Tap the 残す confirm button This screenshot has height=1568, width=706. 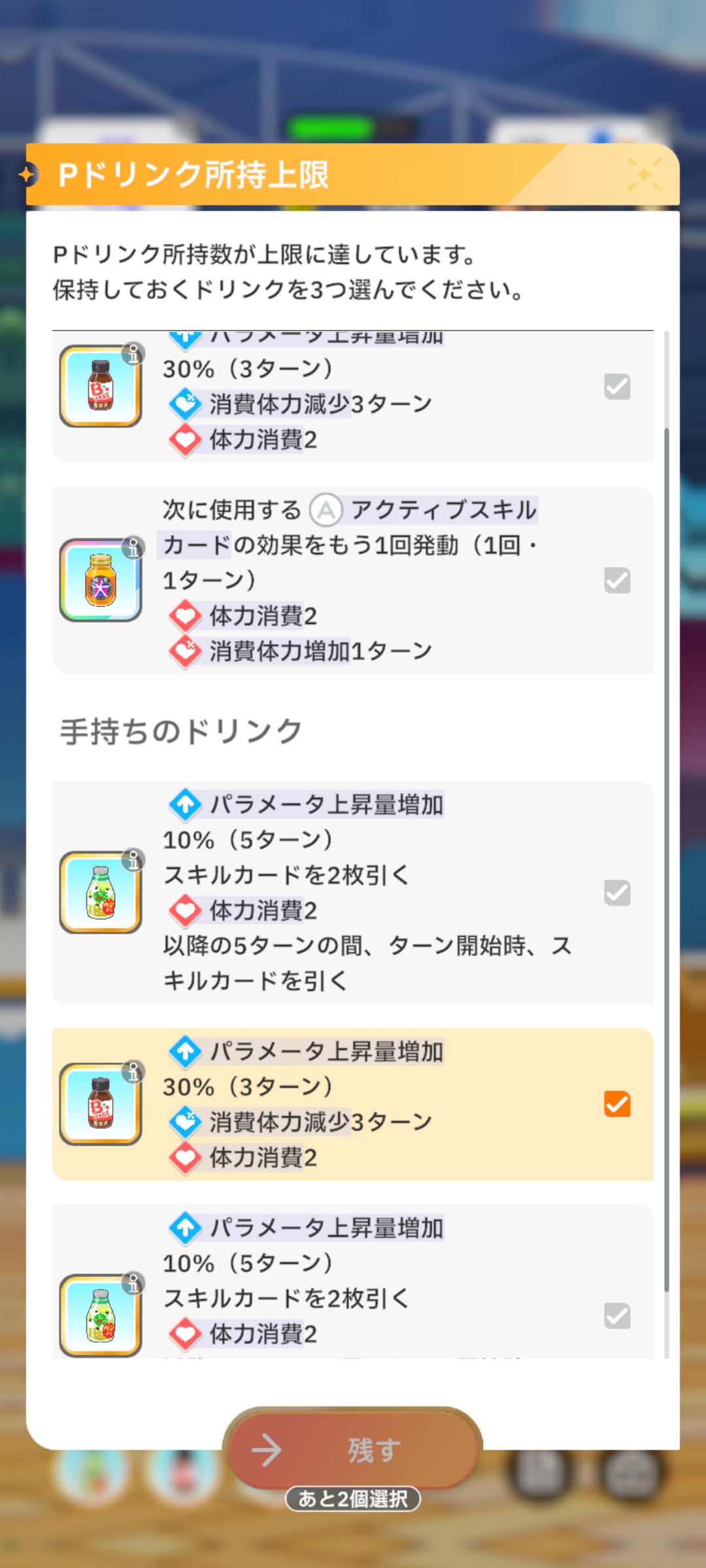pos(353,1450)
